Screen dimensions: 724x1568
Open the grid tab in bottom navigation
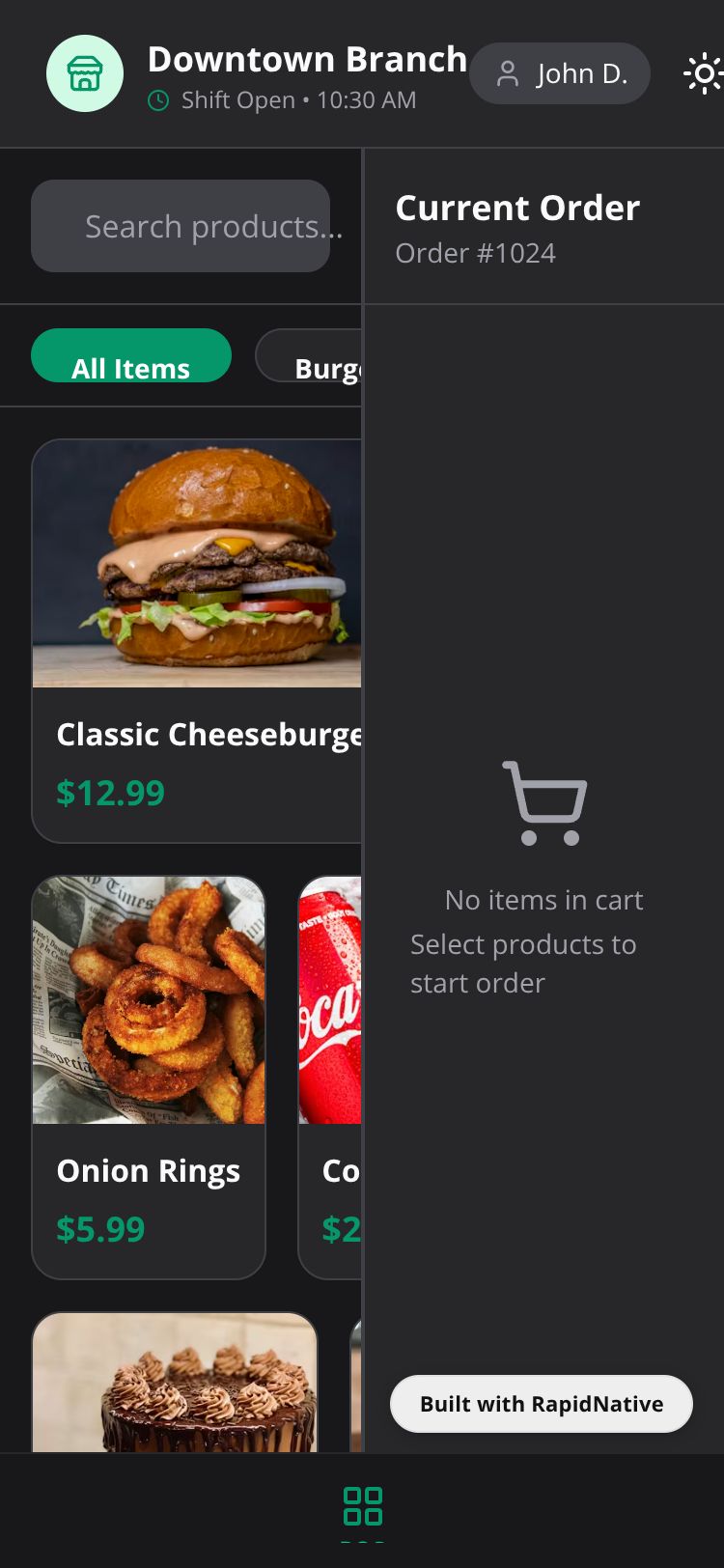pyautogui.click(x=363, y=1506)
